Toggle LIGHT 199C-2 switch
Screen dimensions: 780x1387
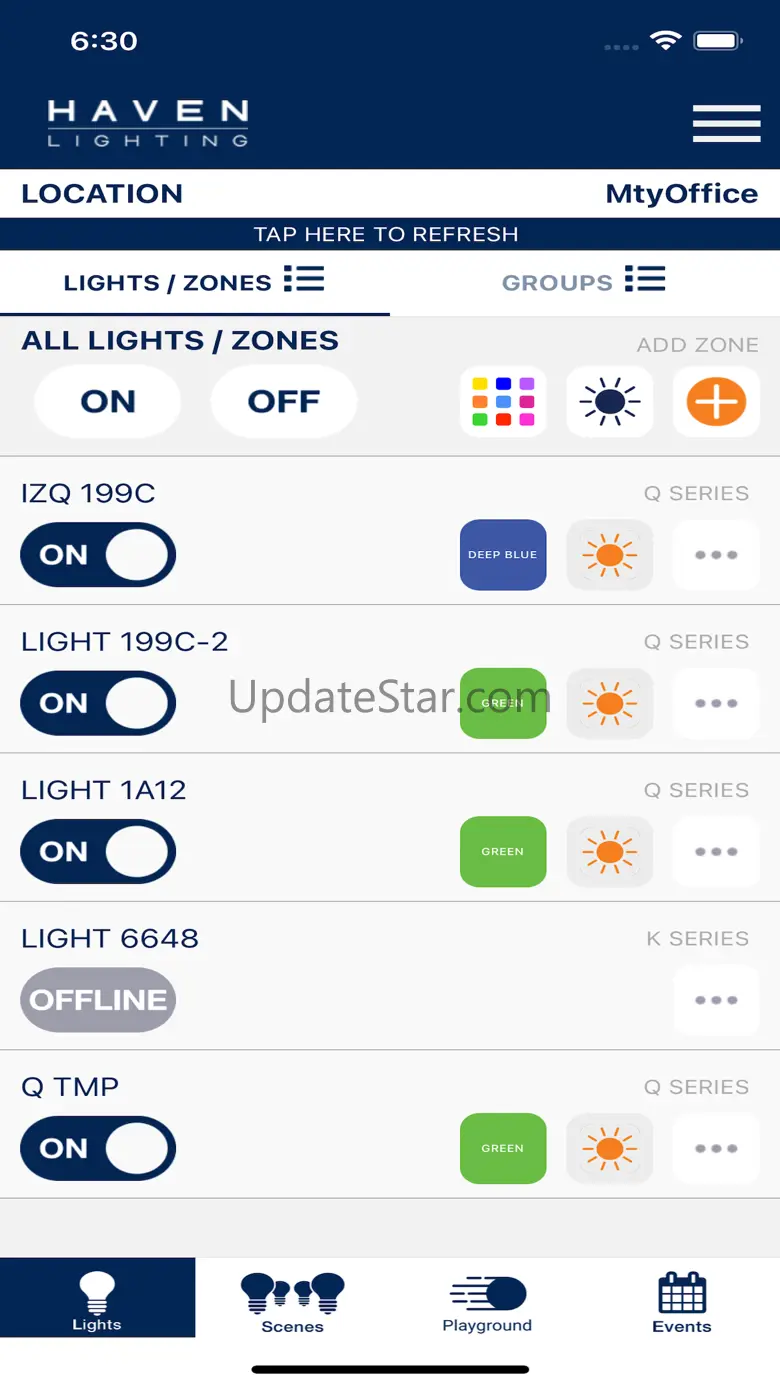point(98,703)
